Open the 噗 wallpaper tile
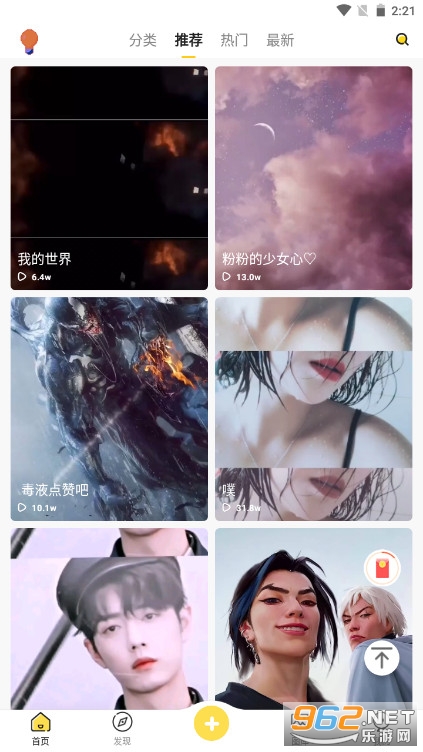 point(314,409)
